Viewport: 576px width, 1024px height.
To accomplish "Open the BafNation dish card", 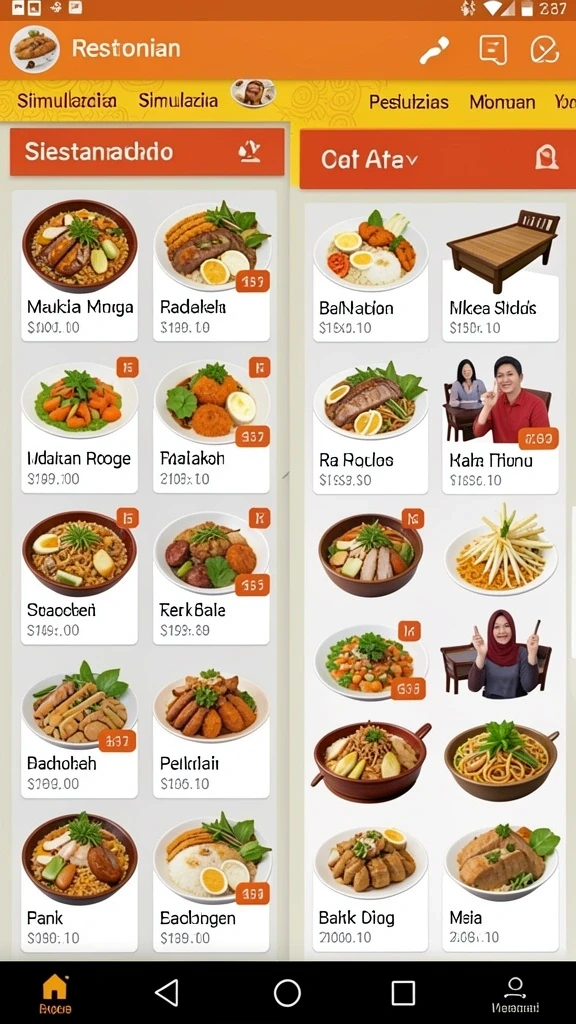I will tap(370, 272).
